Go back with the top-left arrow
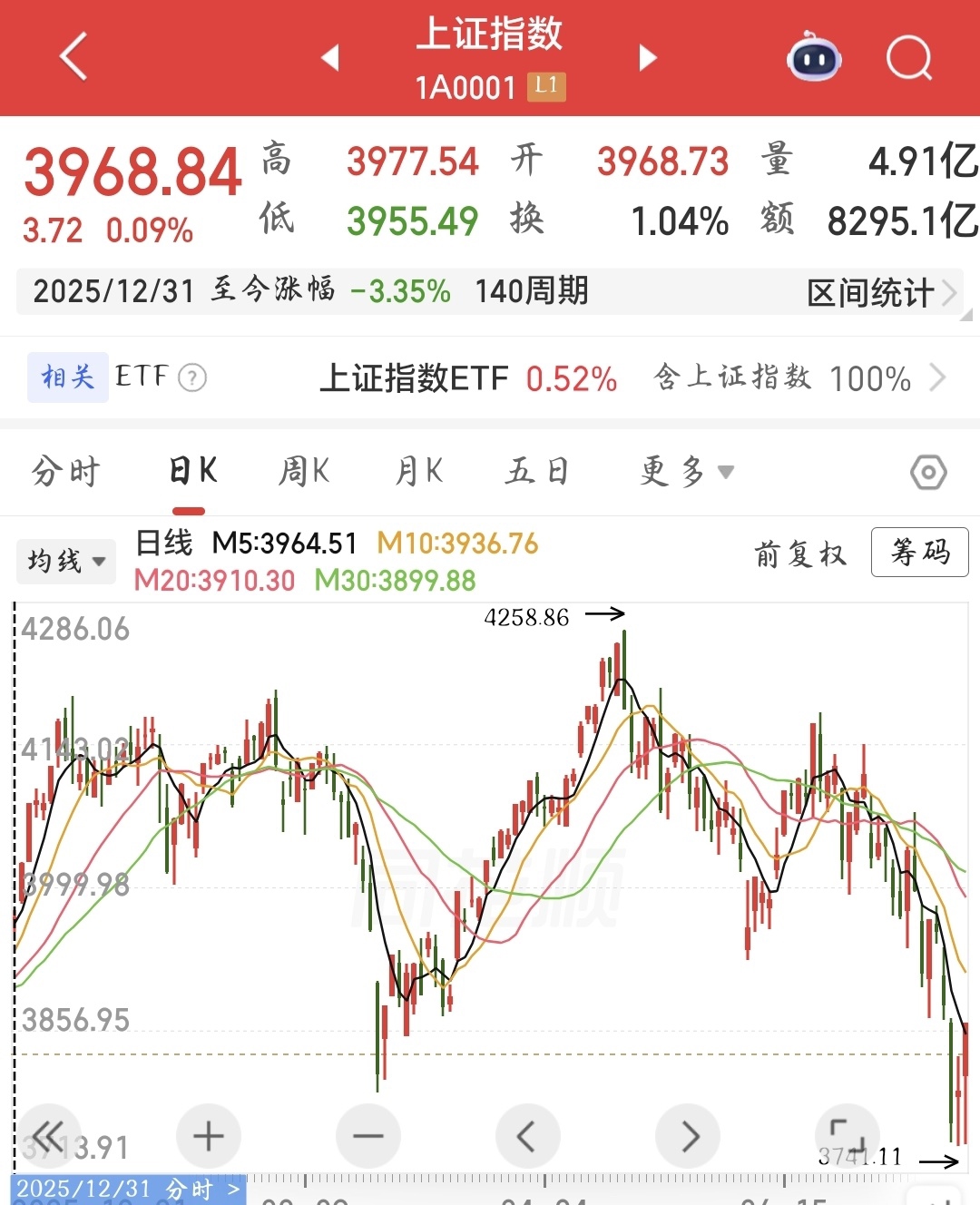This screenshot has height=1205, width=980. pos(73,56)
